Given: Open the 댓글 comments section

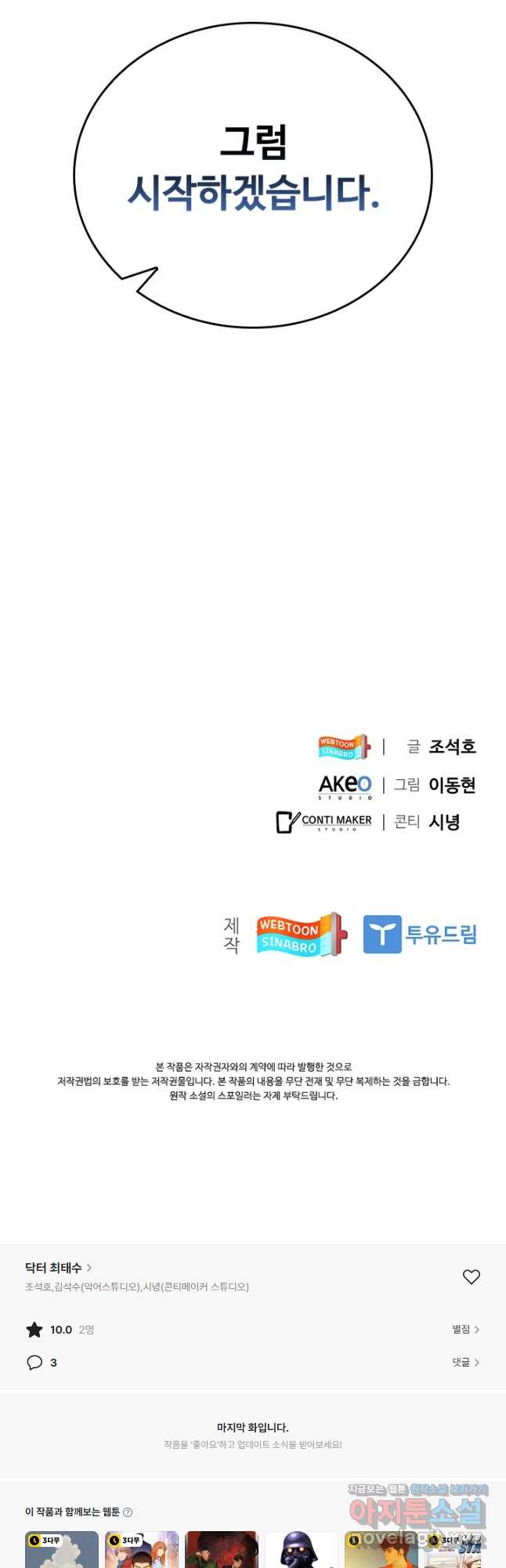Looking at the screenshot, I should (x=465, y=1362).
